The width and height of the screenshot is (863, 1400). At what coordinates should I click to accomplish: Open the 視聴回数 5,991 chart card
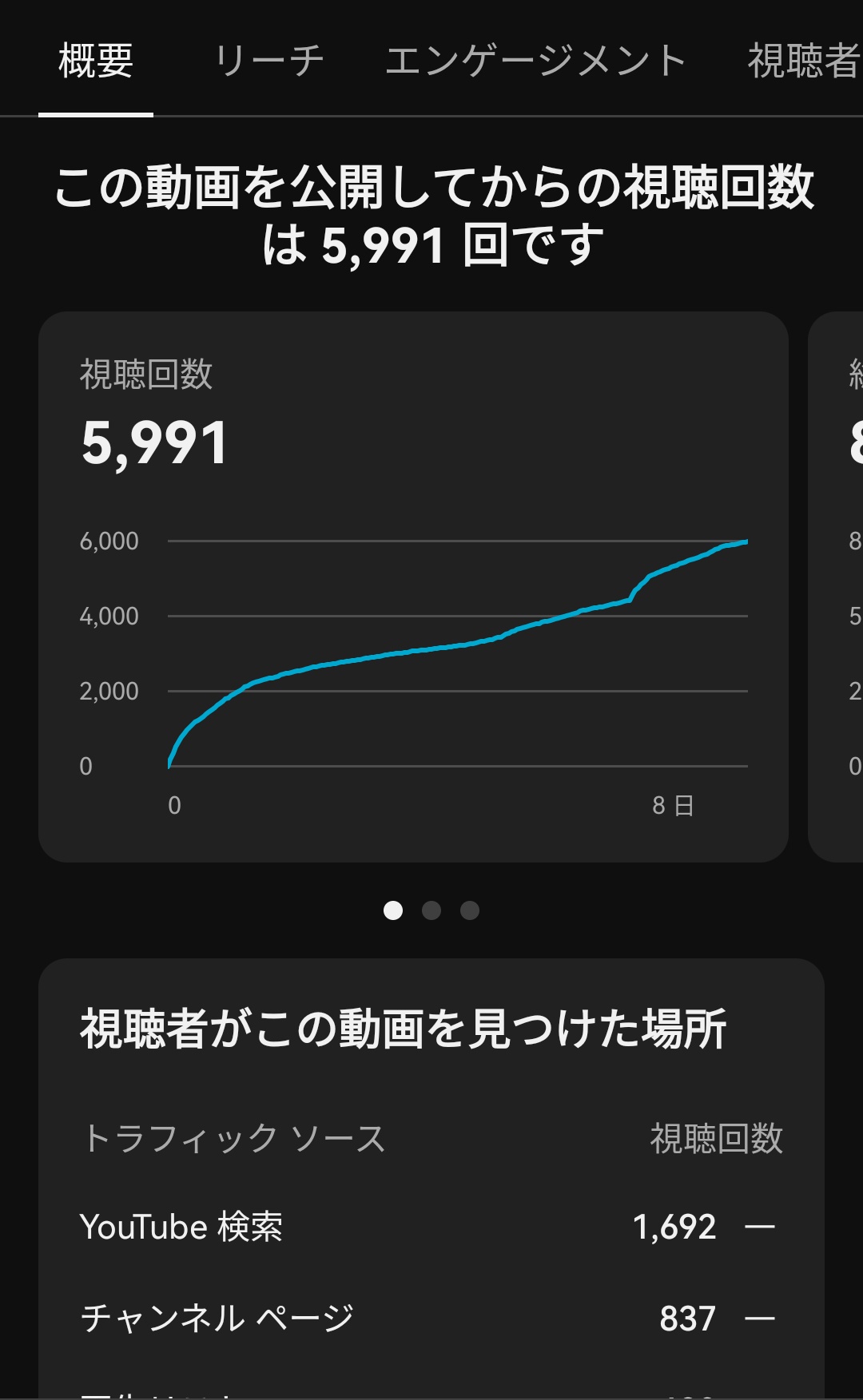[x=413, y=586]
